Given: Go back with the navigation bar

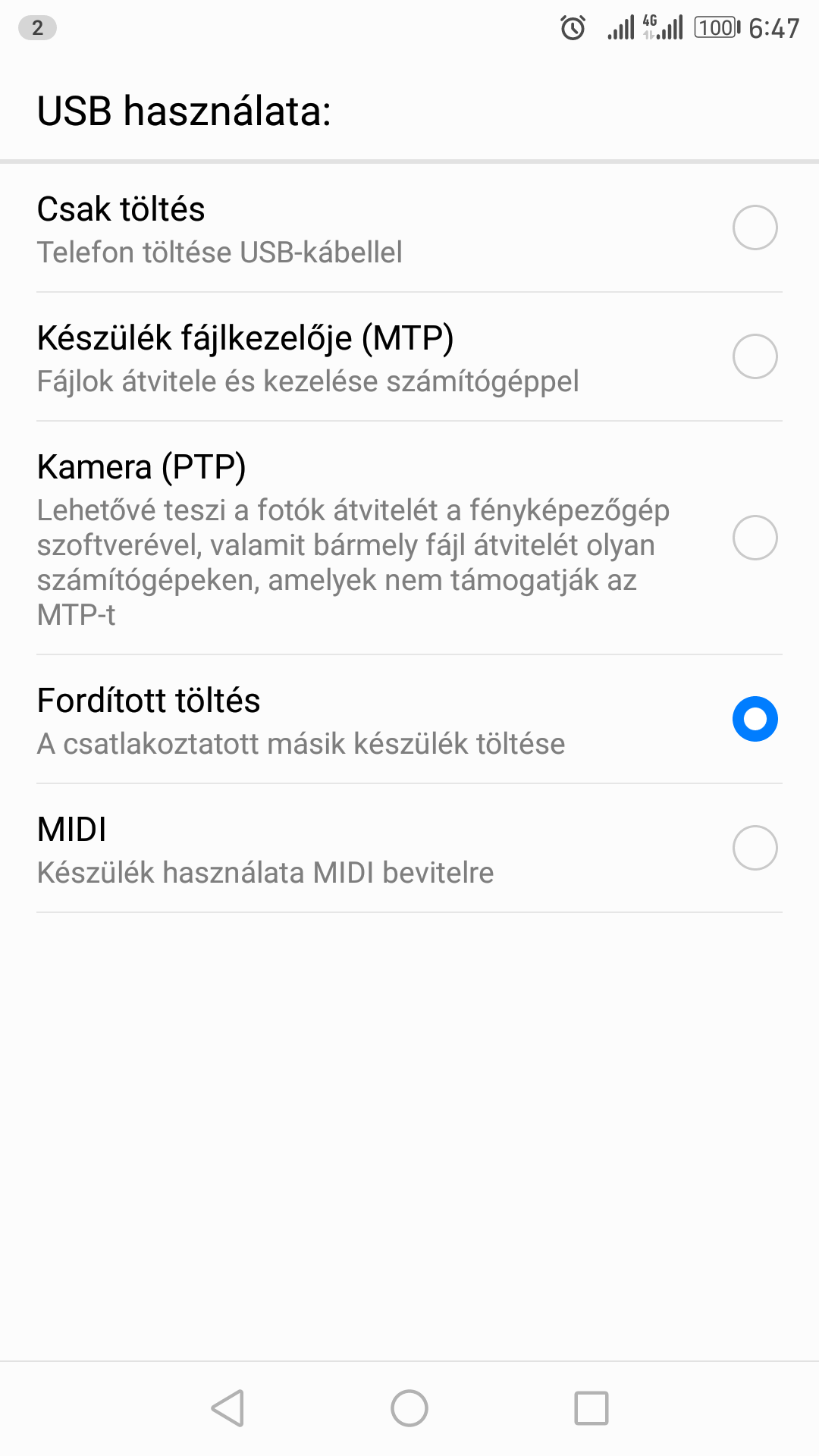Looking at the screenshot, I should 227,1408.
